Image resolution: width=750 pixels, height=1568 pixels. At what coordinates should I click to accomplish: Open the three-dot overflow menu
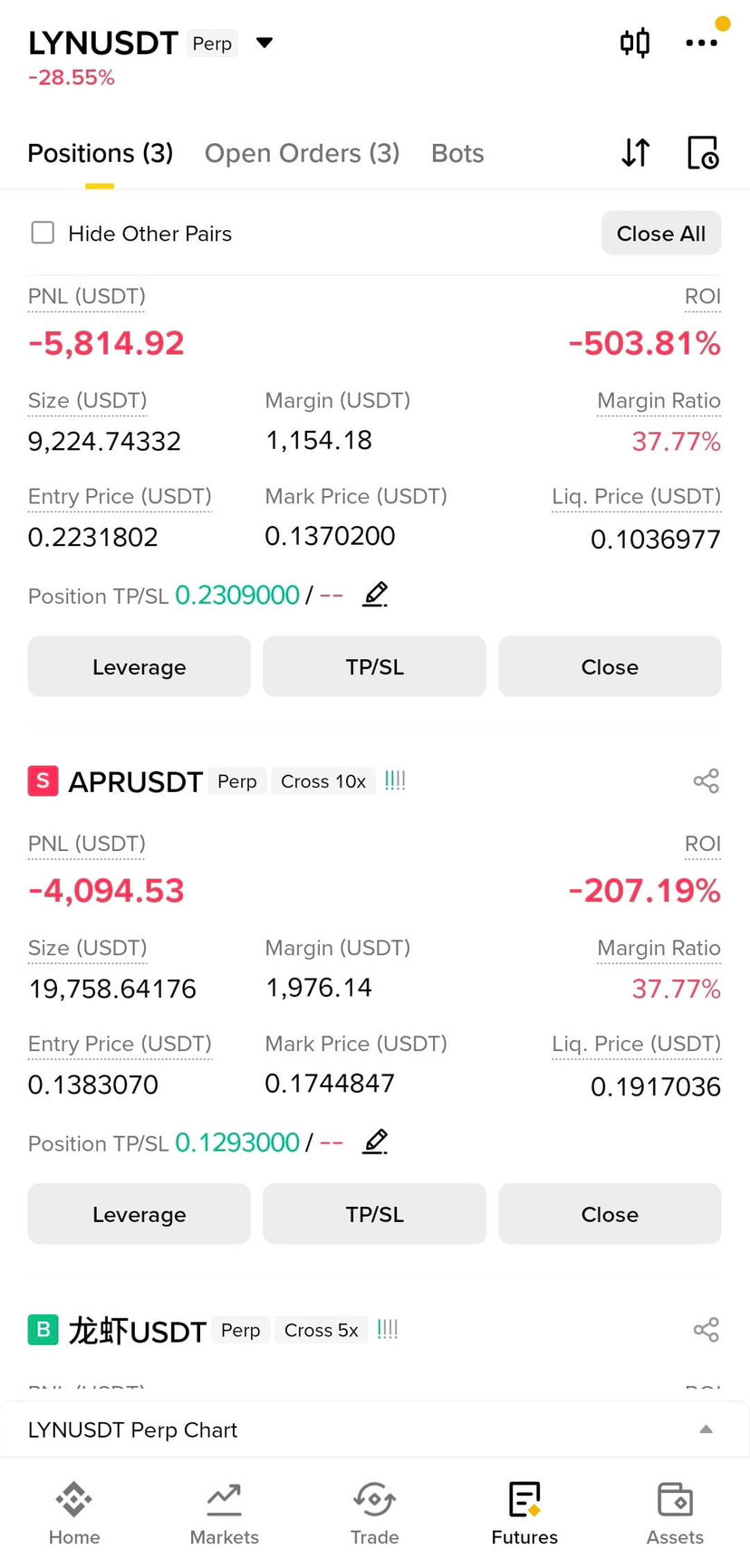point(701,43)
